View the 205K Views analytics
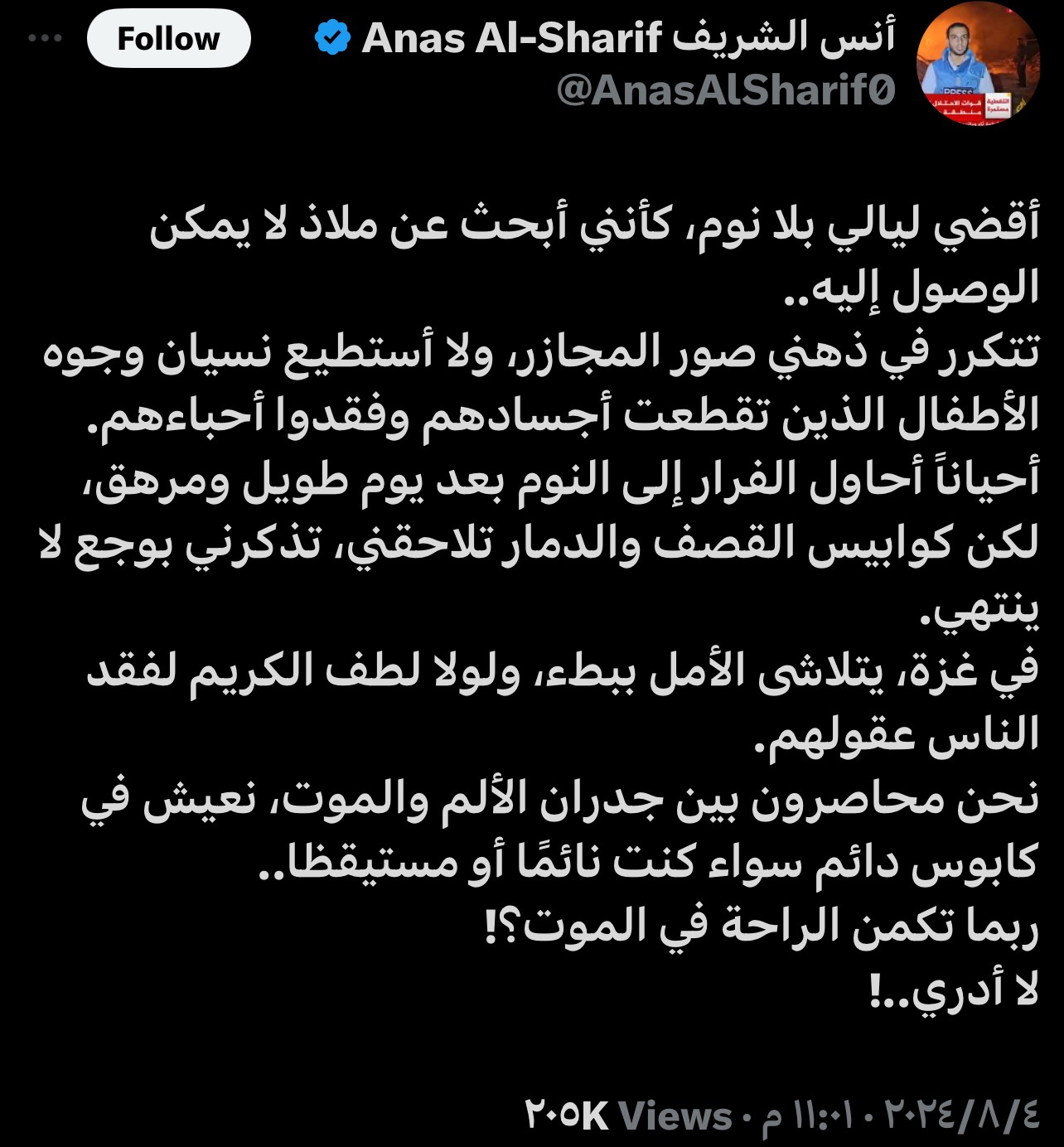1064x1147 pixels. coord(628,1116)
